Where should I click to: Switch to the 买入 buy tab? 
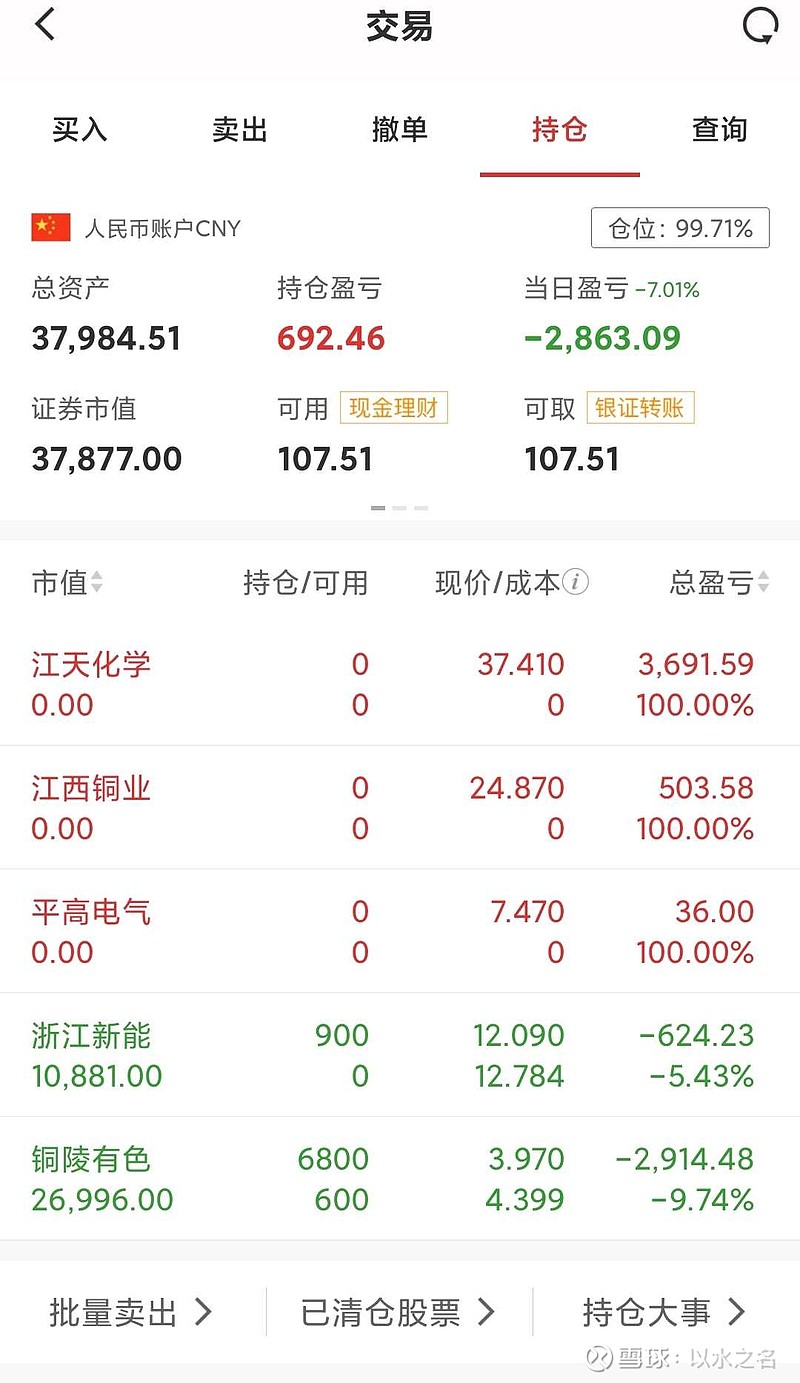pos(79,130)
